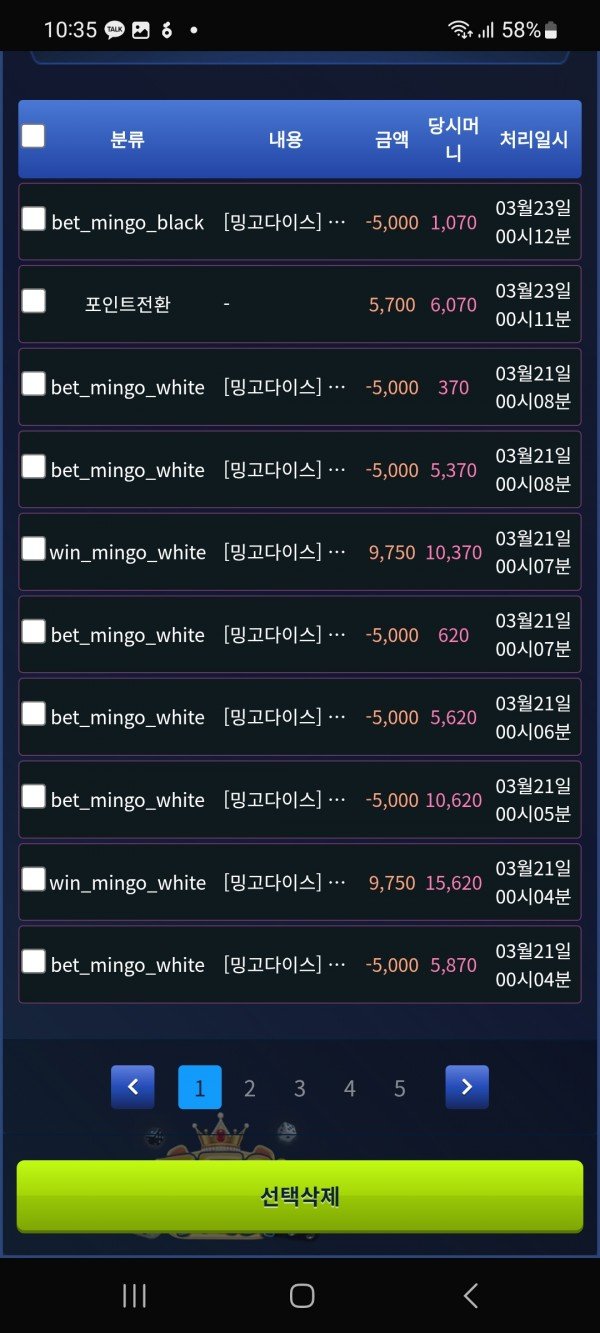The height and width of the screenshot is (1333, 600).
Task: Check the select-all box in the table header
Action: pos(33,136)
